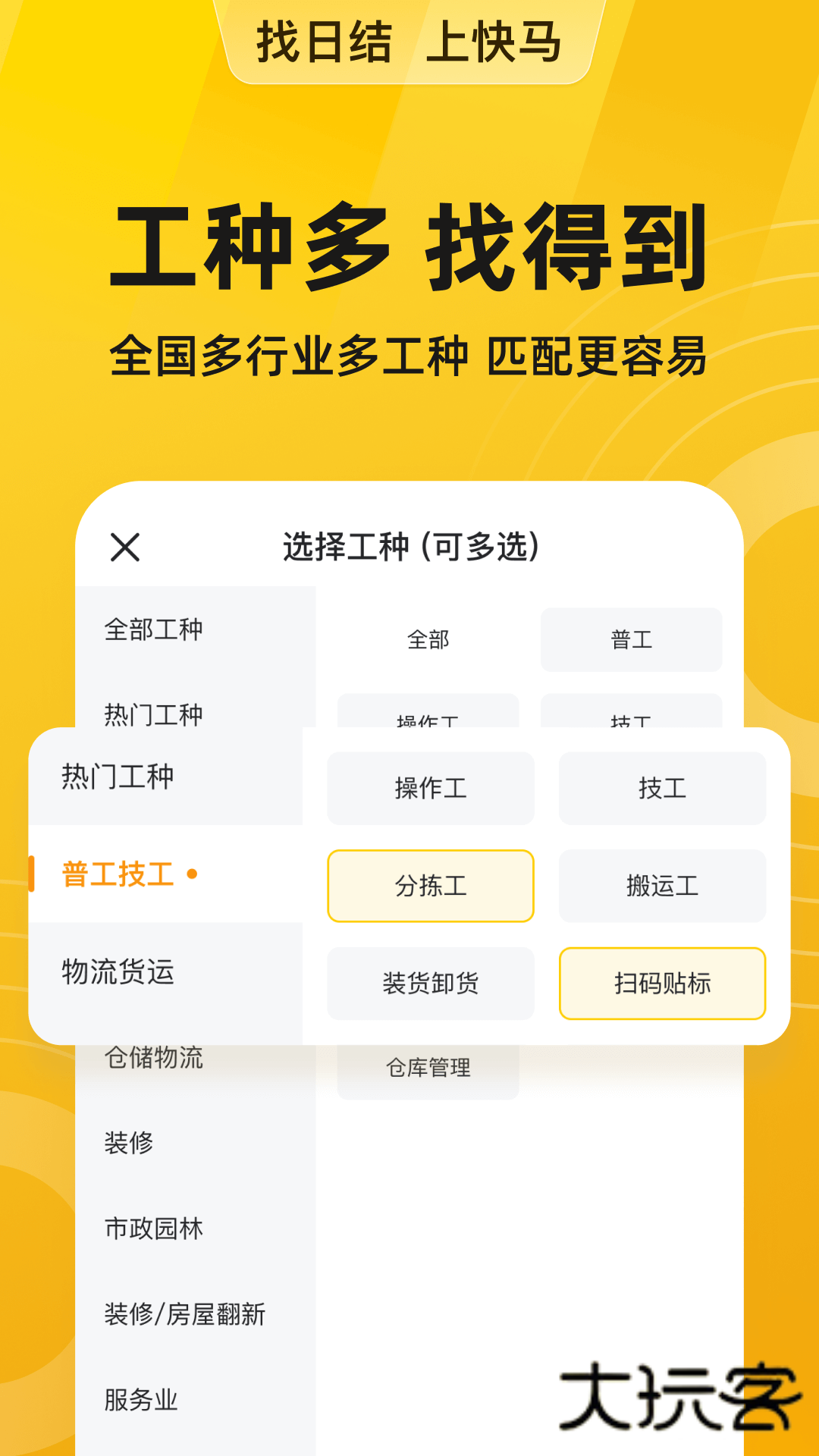Toggle on the 搬运工 job chip

pyautogui.click(x=662, y=886)
